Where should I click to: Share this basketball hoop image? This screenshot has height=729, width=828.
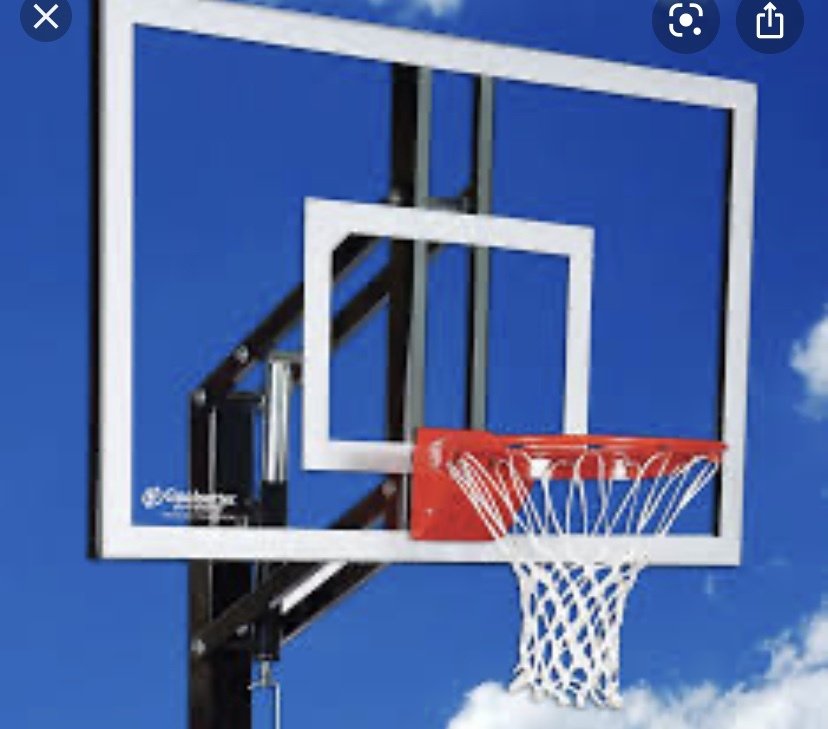point(769,19)
